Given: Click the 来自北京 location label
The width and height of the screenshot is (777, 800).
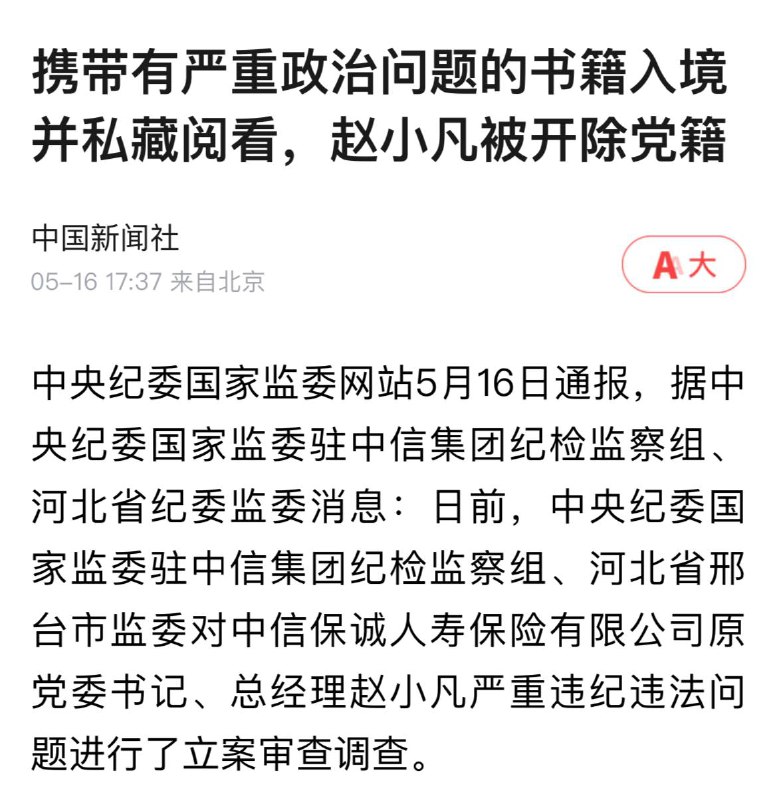Looking at the screenshot, I should (203, 277).
